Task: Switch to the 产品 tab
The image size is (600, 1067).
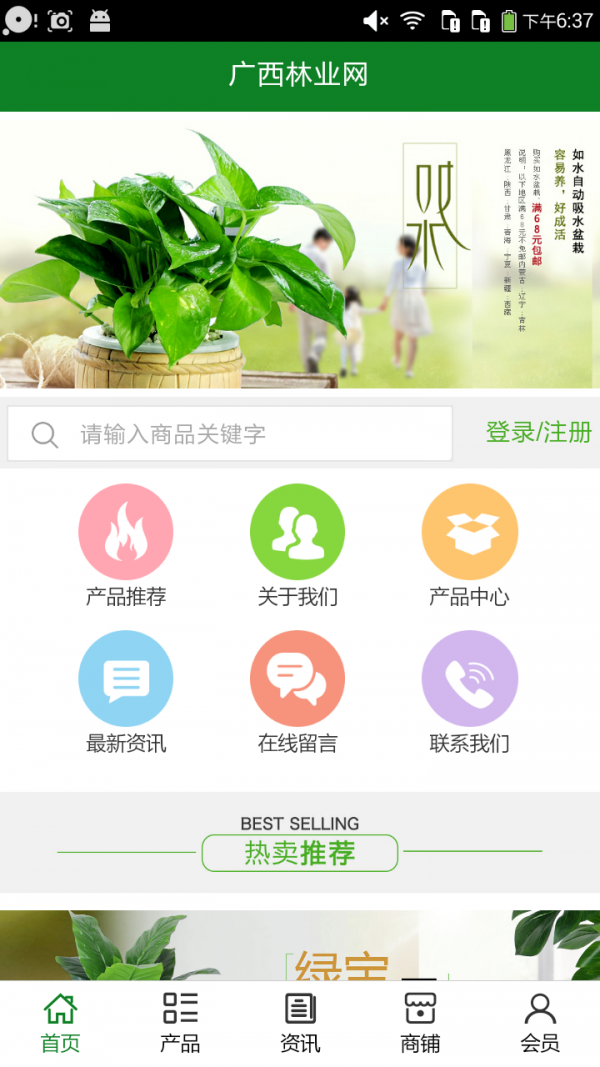Action: pos(180,1023)
